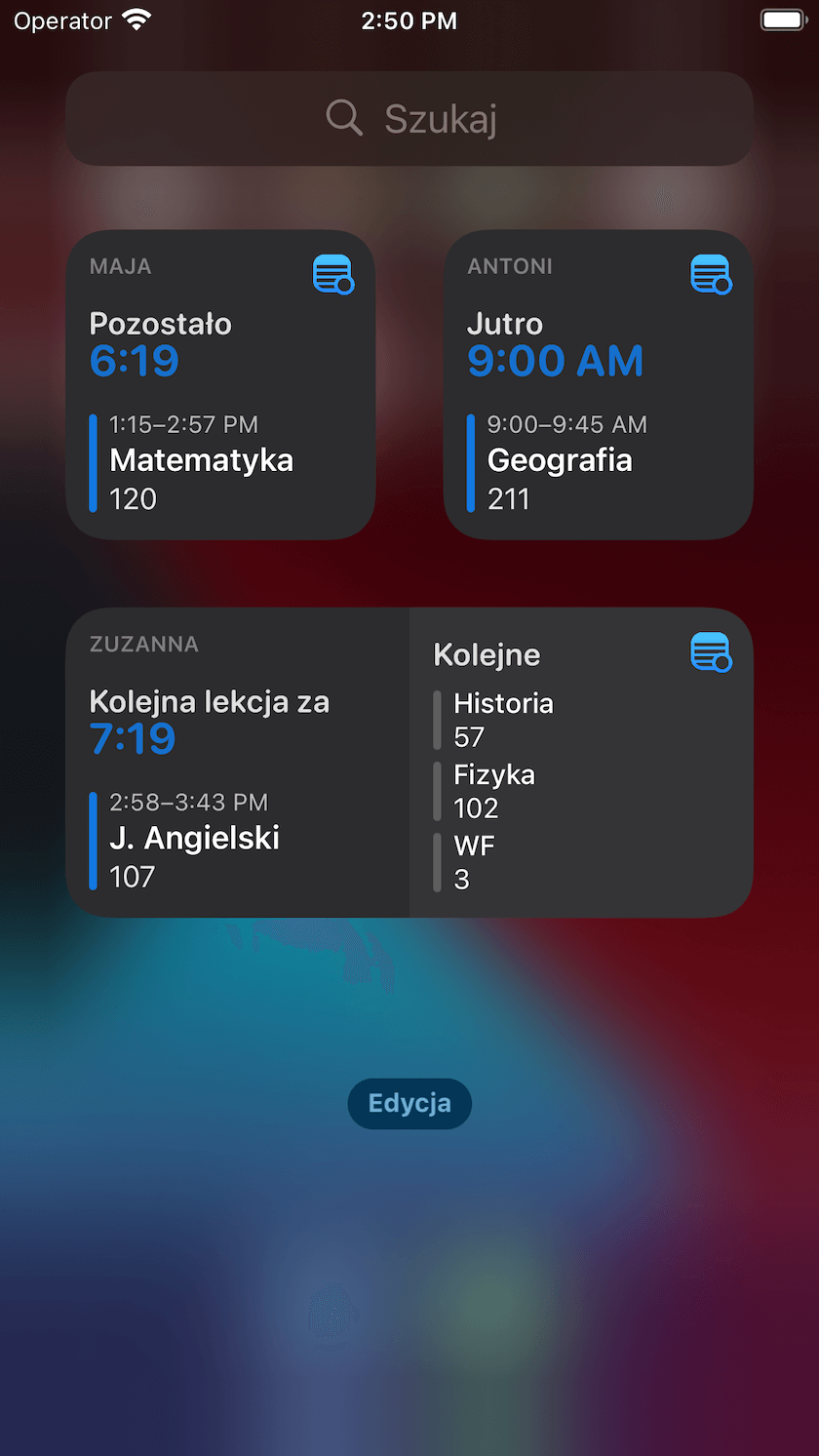Image resolution: width=819 pixels, height=1456 pixels.
Task: Tap the Edycja button
Action: point(409,1103)
